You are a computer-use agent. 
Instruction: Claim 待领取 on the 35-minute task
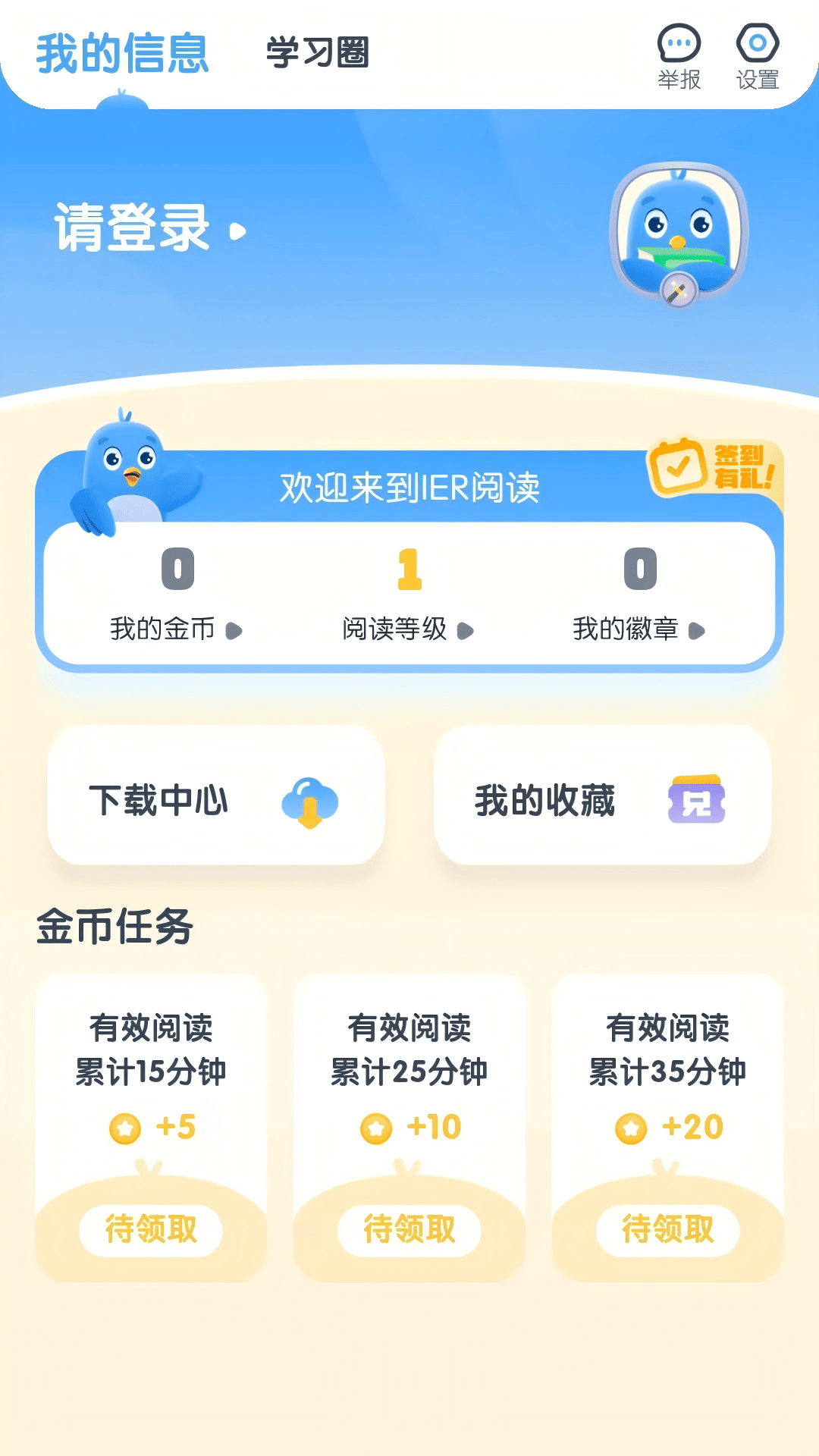point(667,1230)
